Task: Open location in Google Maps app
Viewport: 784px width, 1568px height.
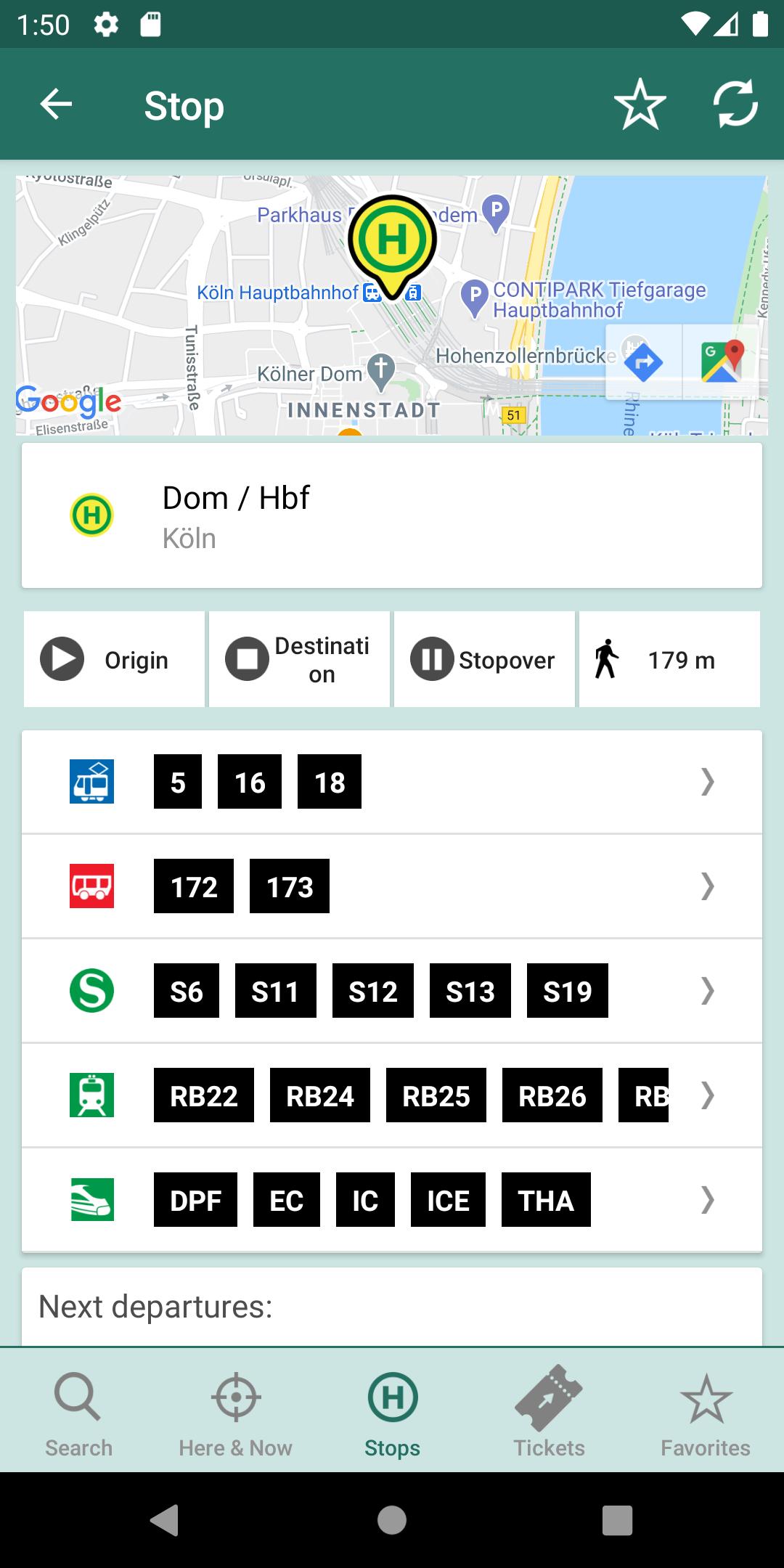Action: 722,362
